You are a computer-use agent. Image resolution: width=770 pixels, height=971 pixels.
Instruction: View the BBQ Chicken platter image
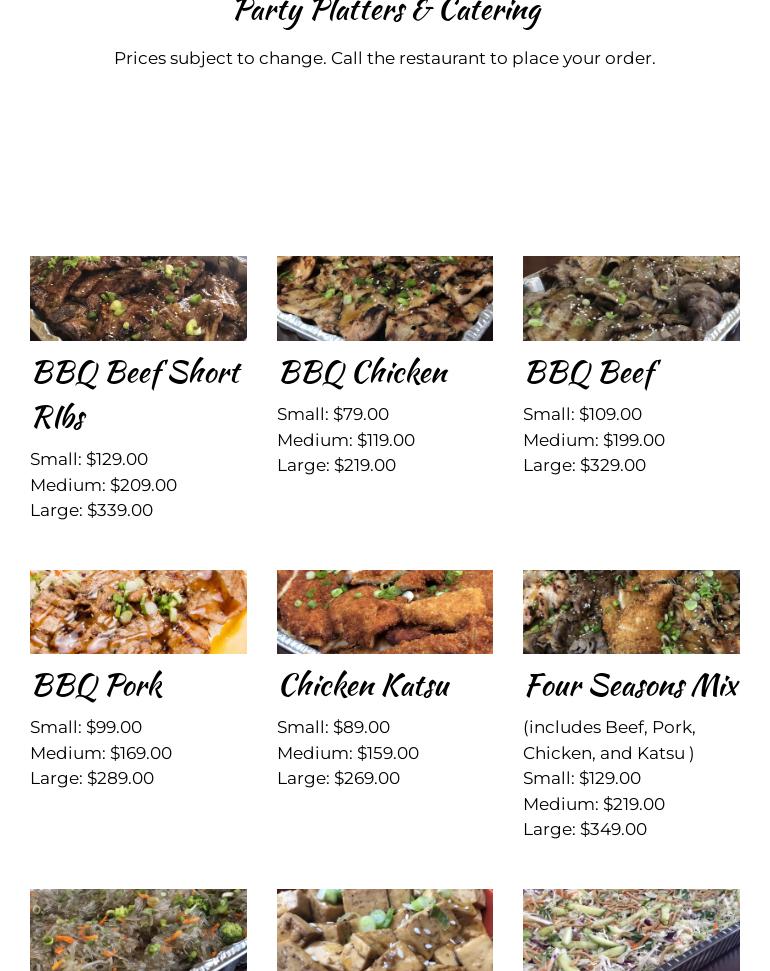(x=385, y=298)
